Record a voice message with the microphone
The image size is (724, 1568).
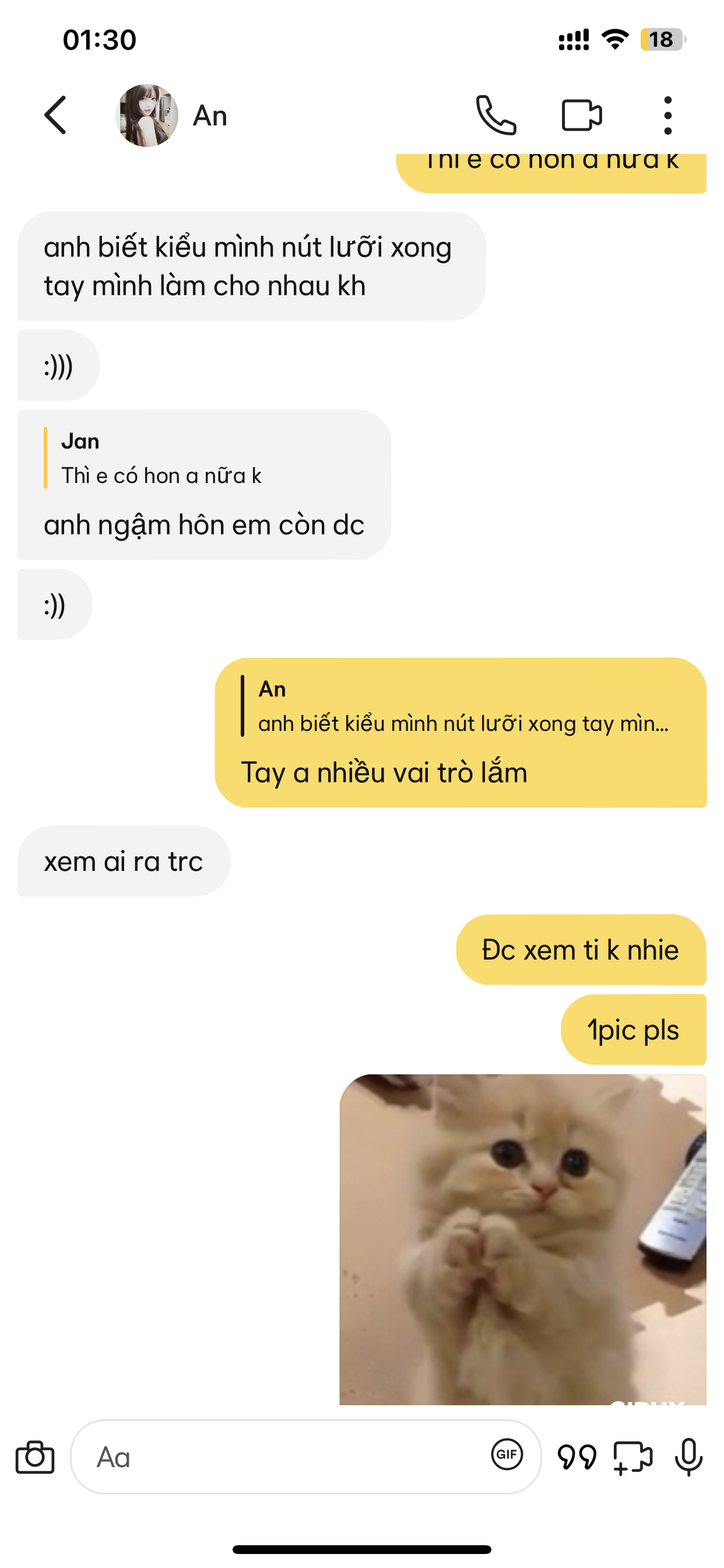point(688,1457)
